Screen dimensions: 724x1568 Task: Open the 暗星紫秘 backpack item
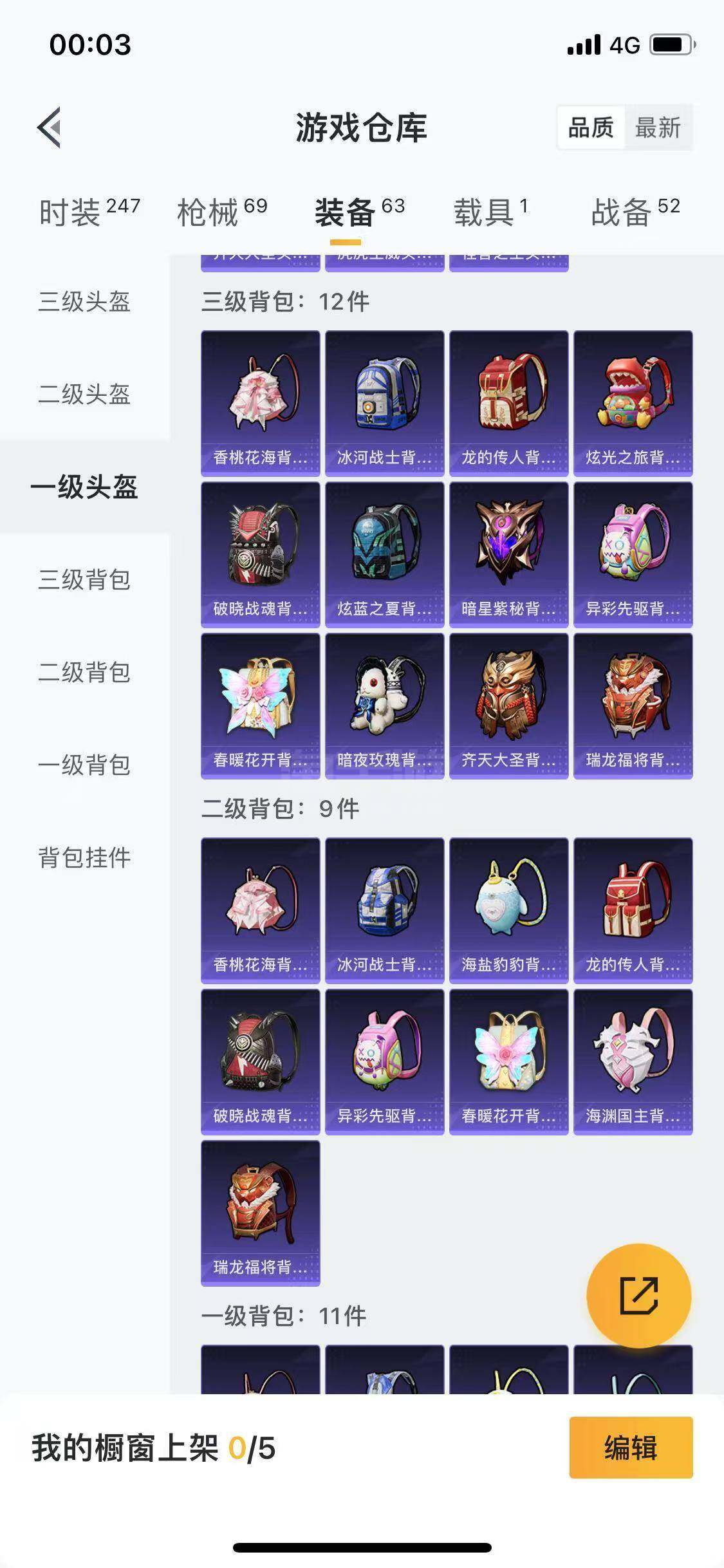point(509,555)
